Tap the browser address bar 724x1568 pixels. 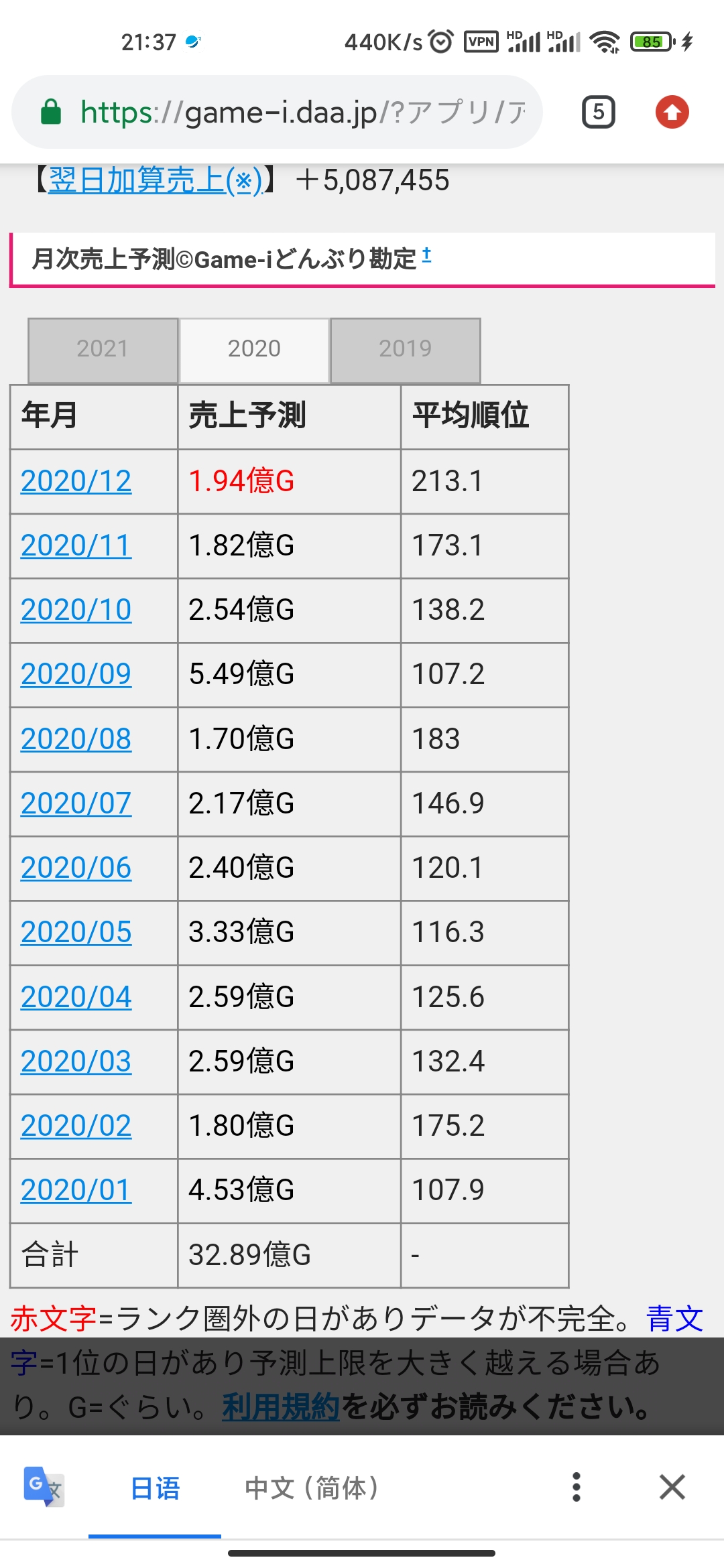point(277,112)
